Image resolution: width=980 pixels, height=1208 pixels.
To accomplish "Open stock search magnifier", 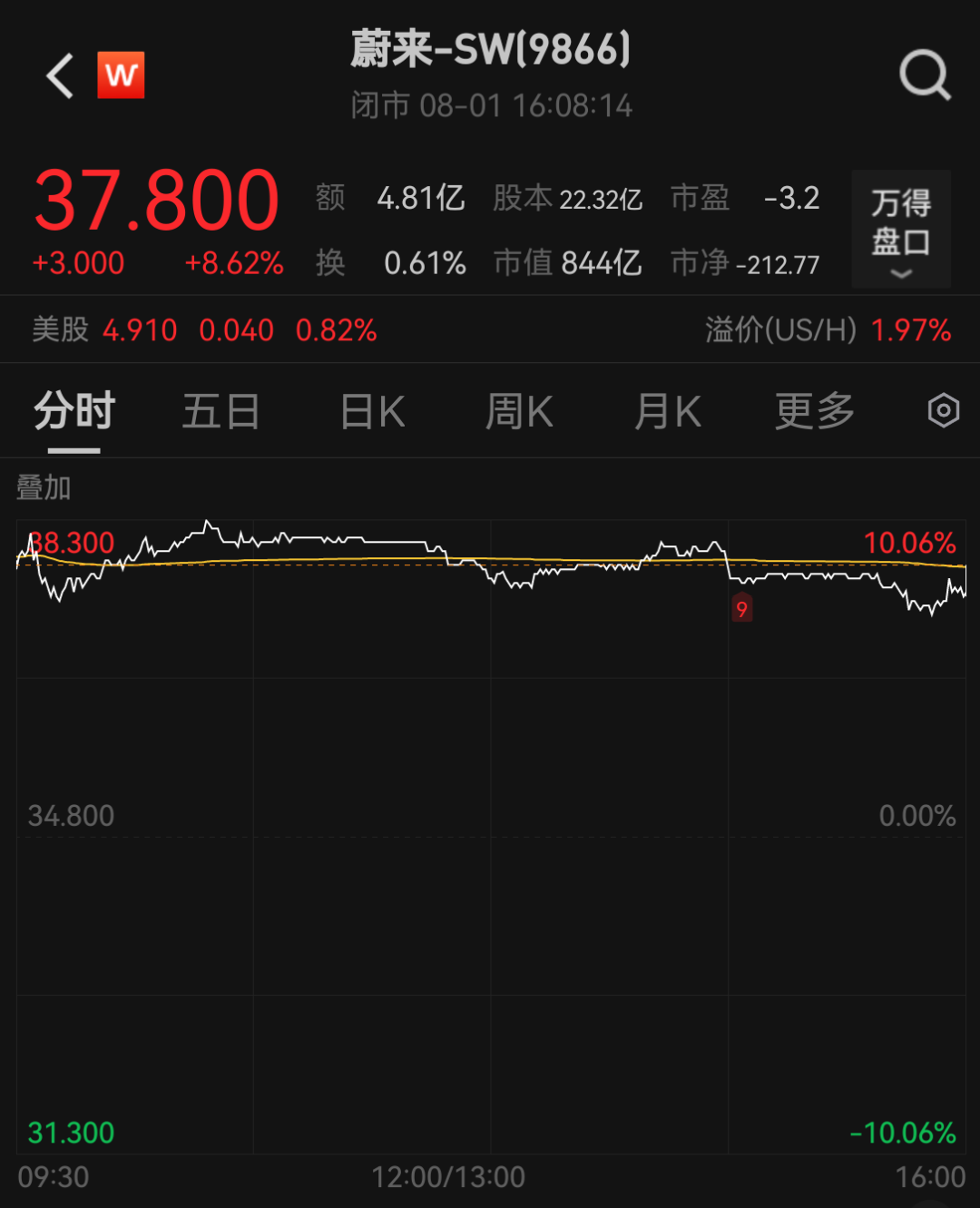I will click(x=924, y=75).
